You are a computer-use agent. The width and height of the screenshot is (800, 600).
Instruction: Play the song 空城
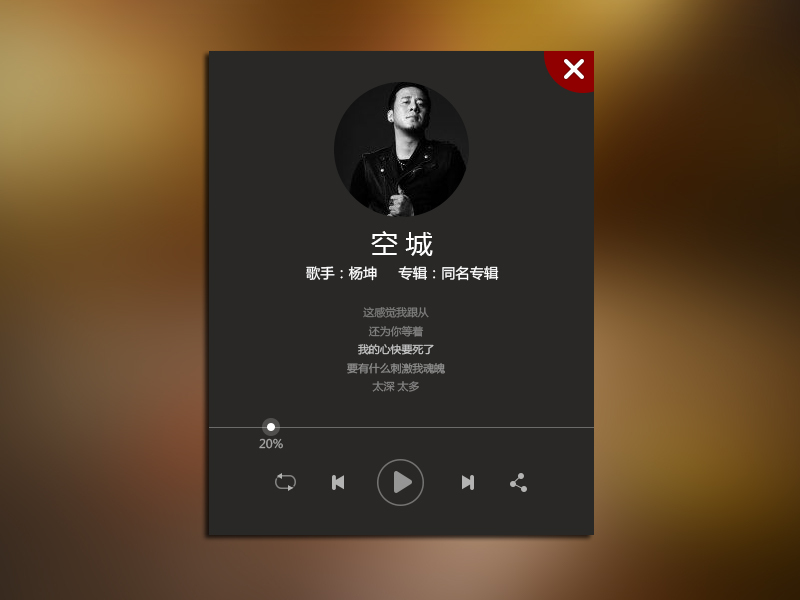[401, 482]
